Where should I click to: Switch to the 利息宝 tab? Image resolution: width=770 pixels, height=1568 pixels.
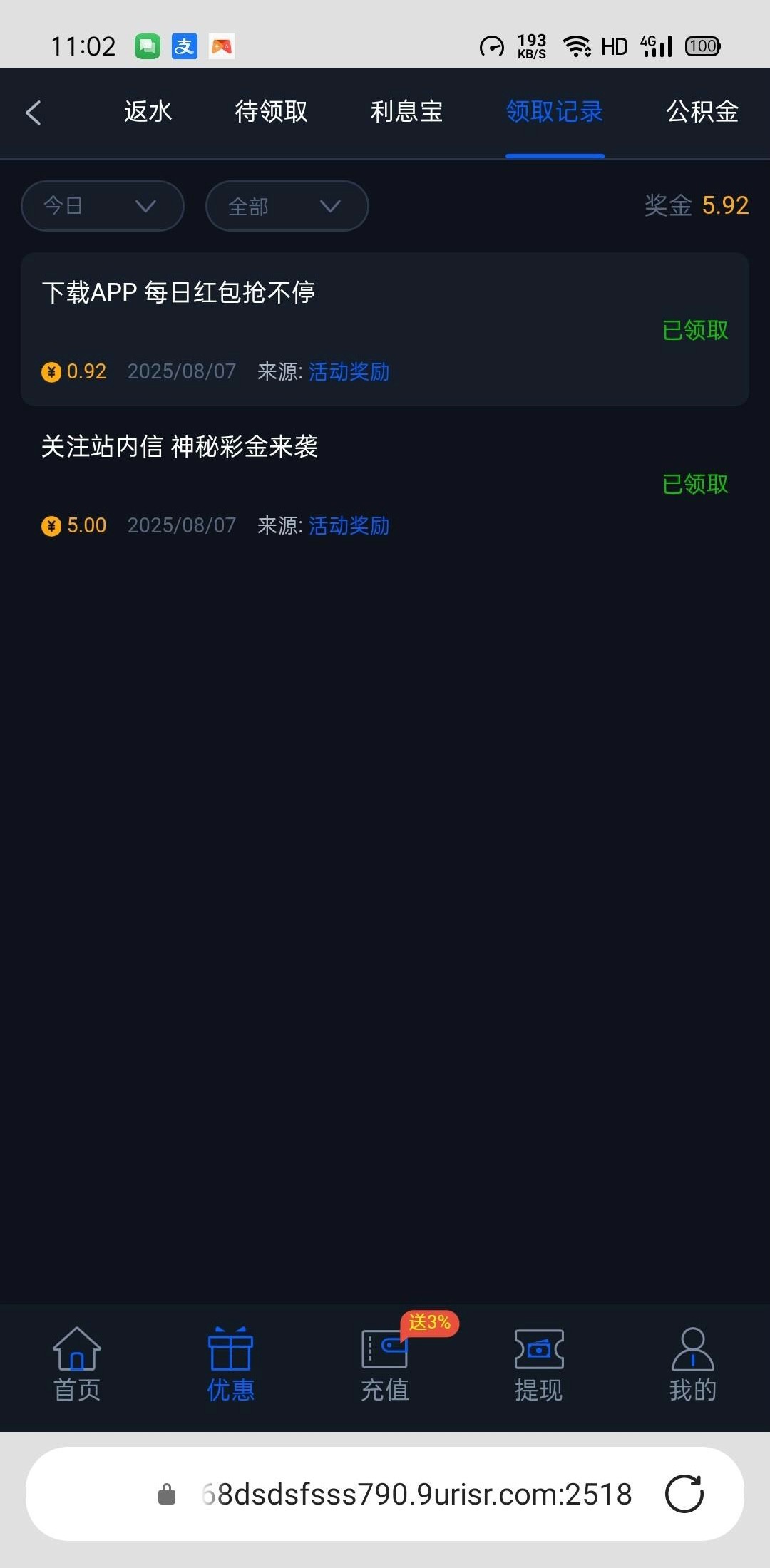406,112
